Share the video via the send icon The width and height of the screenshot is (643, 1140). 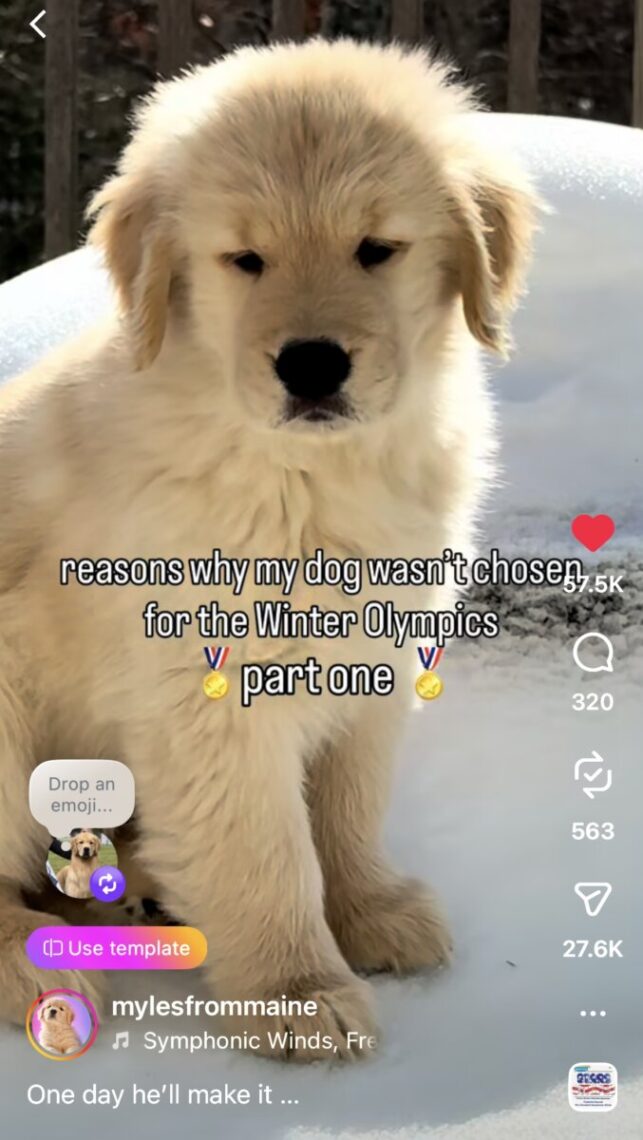coord(592,899)
